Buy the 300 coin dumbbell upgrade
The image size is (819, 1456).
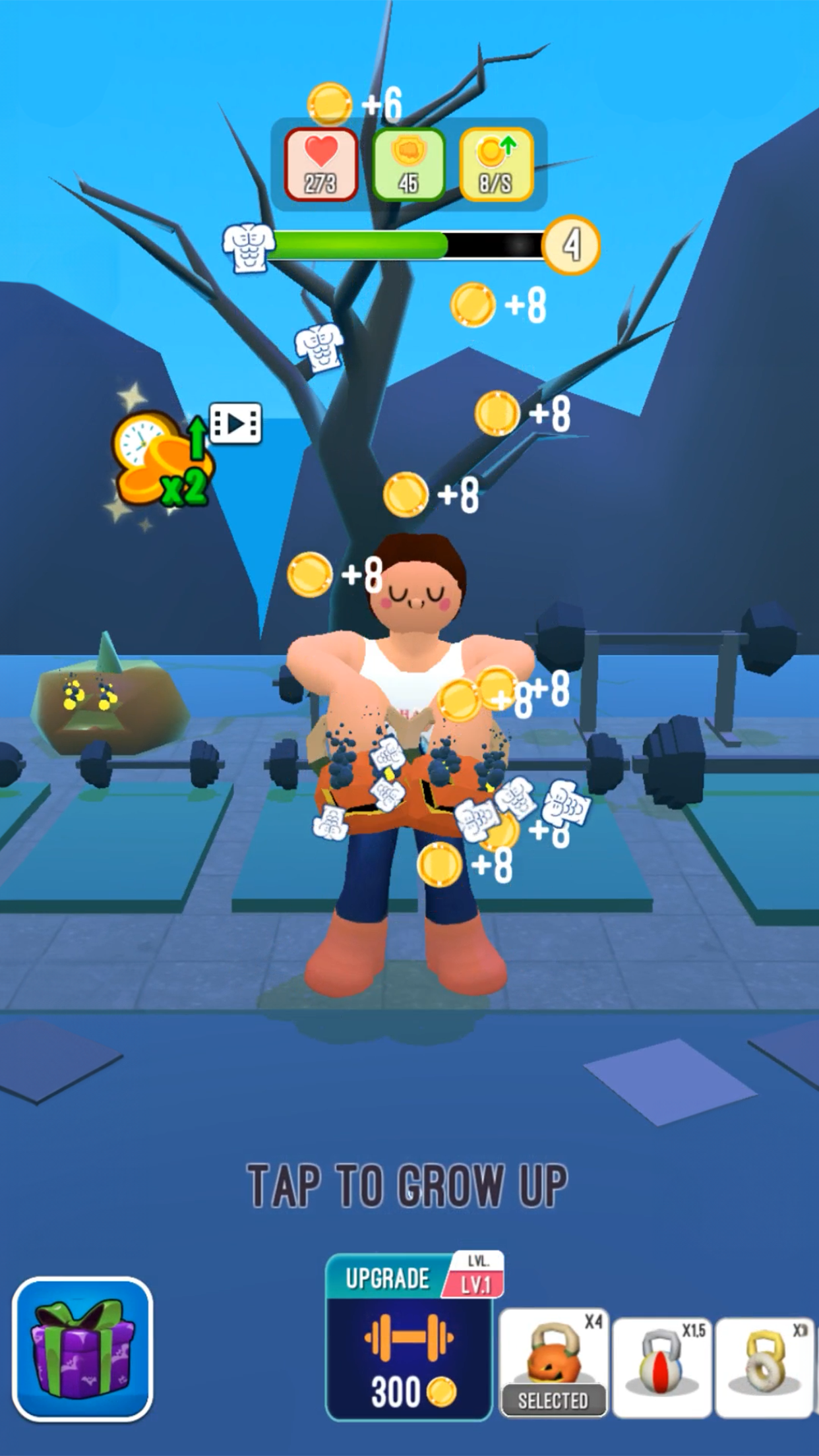(x=409, y=1337)
